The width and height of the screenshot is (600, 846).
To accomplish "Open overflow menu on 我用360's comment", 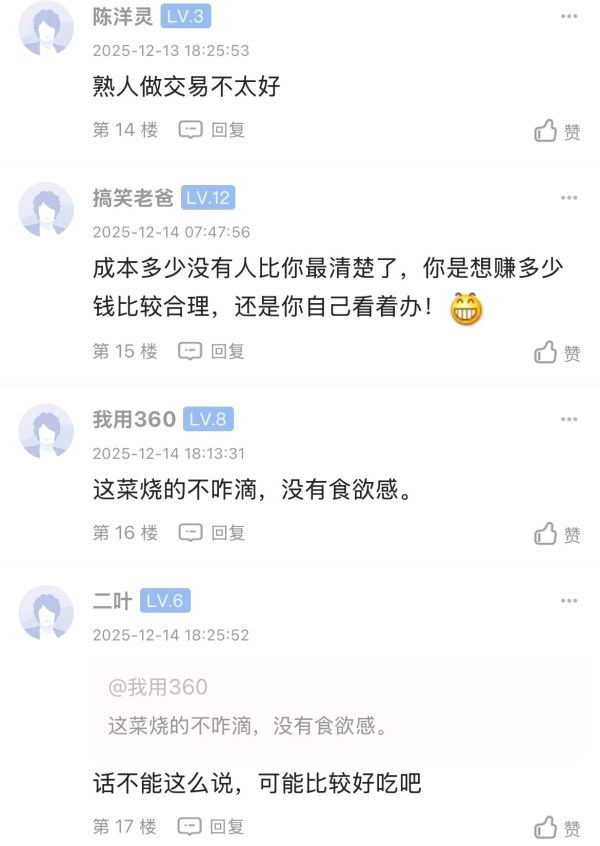I will 569,419.
